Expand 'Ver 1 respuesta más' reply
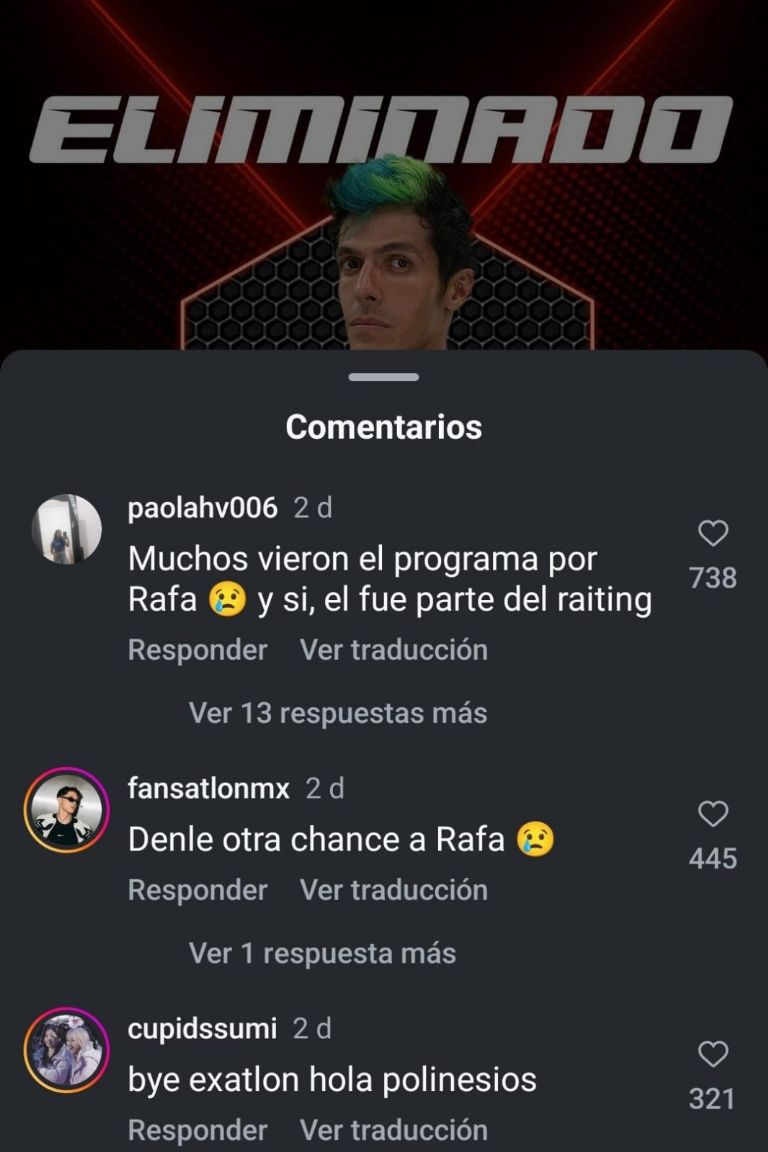 [x=322, y=953]
